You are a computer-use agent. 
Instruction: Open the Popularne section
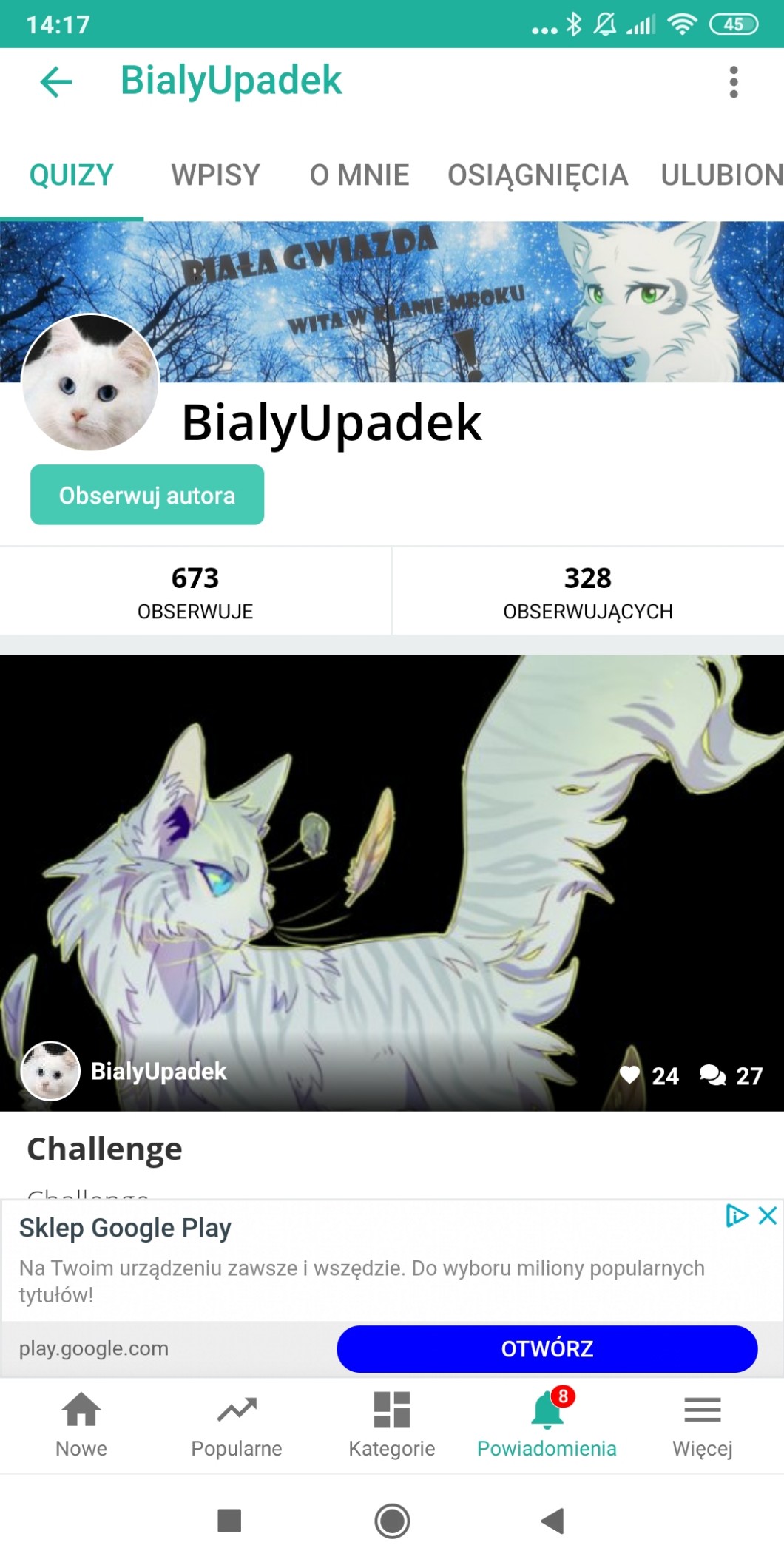click(x=237, y=1424)
